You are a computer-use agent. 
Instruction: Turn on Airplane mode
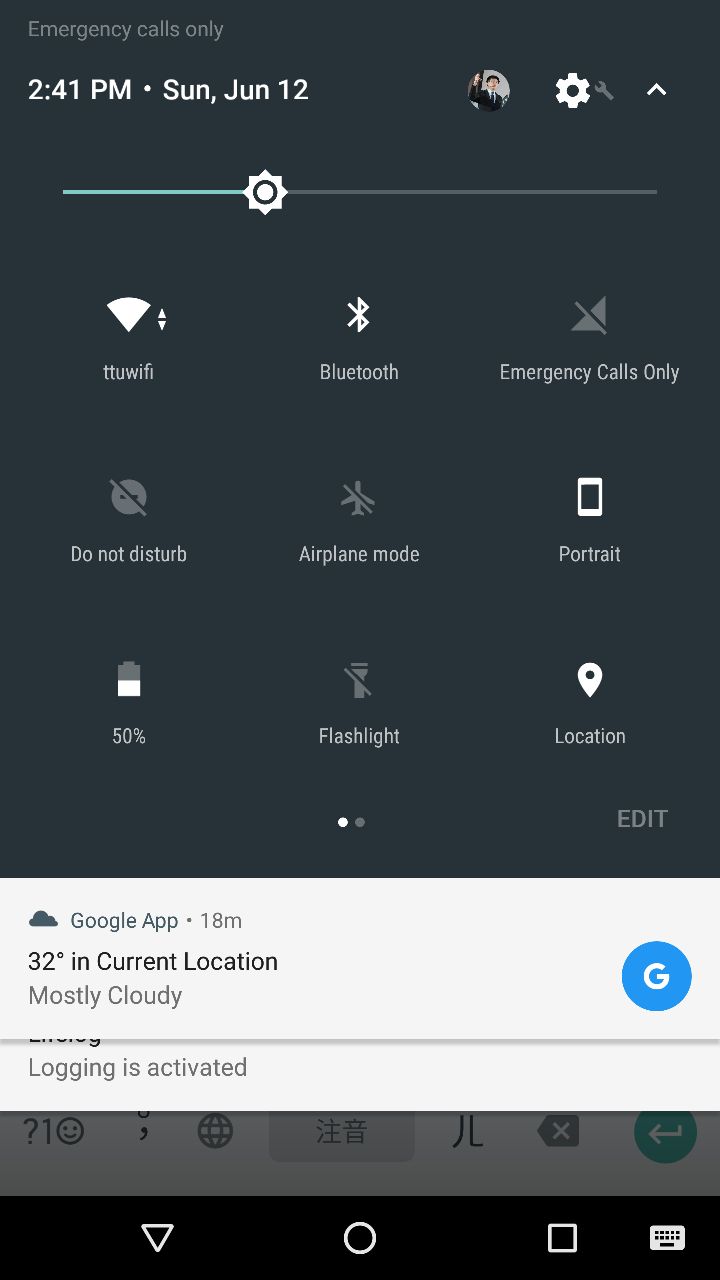point(359,518)
